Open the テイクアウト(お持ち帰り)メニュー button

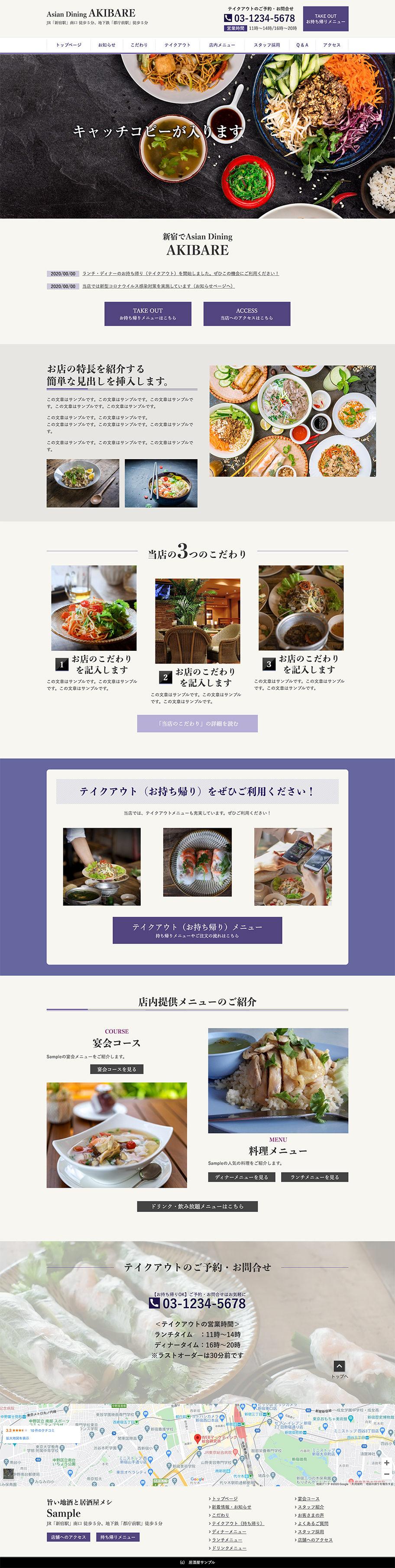pyautogui.click(x=197, y=930)
